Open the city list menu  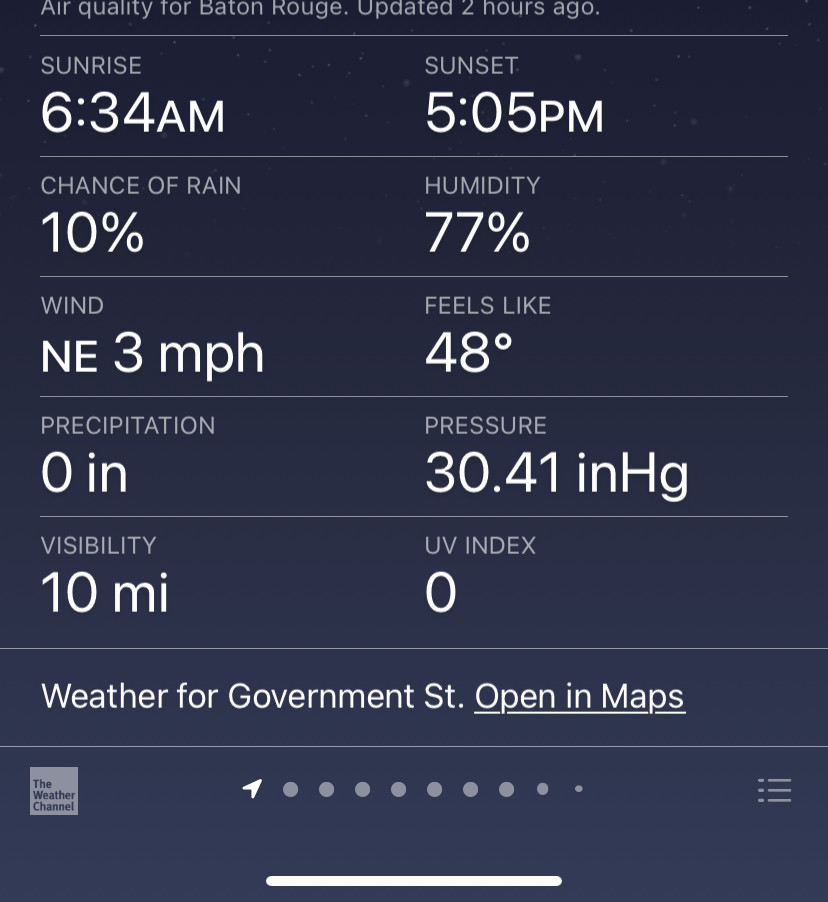pos(774,791)
